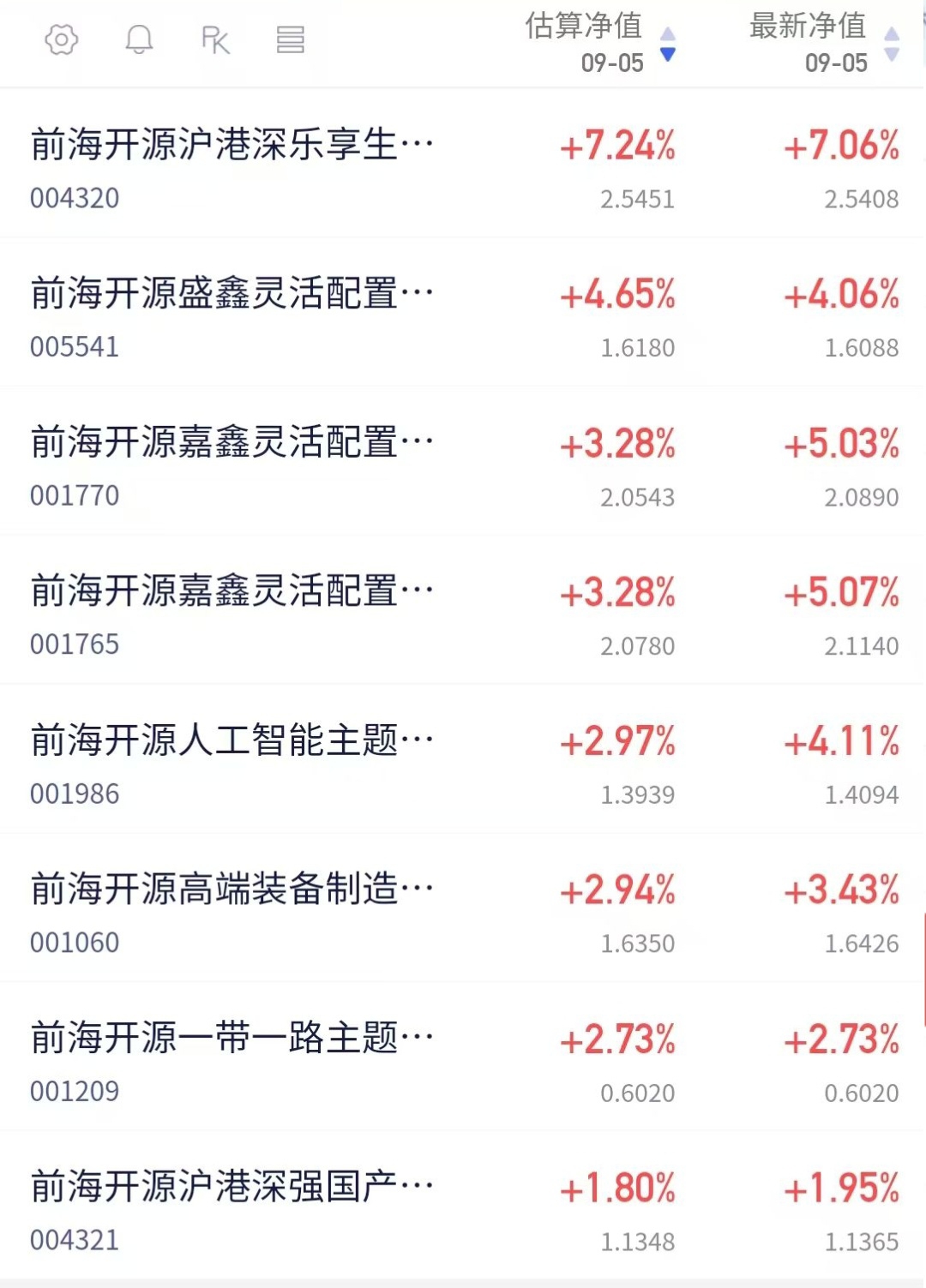Sort by 估算净值 column
Image resolution: width=926 pixels, height=1288 pixels.
(x=600, y=43)
